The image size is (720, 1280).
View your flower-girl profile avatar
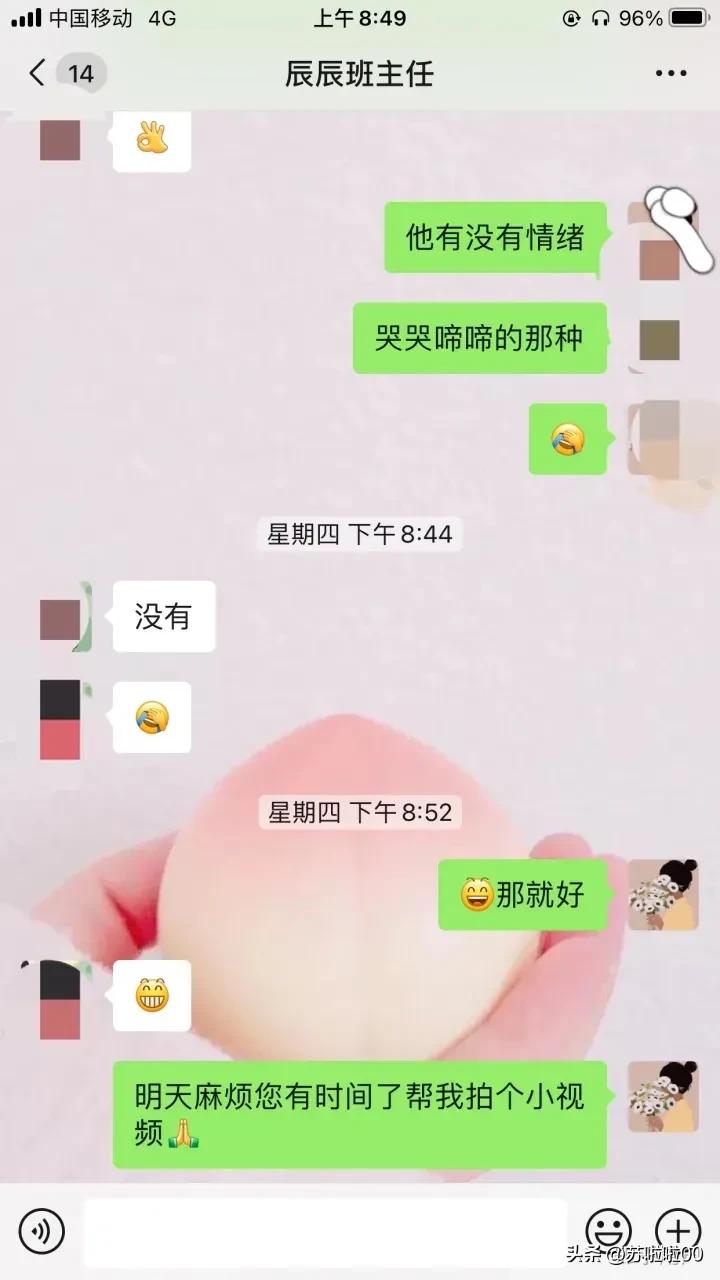coord(662,893)
